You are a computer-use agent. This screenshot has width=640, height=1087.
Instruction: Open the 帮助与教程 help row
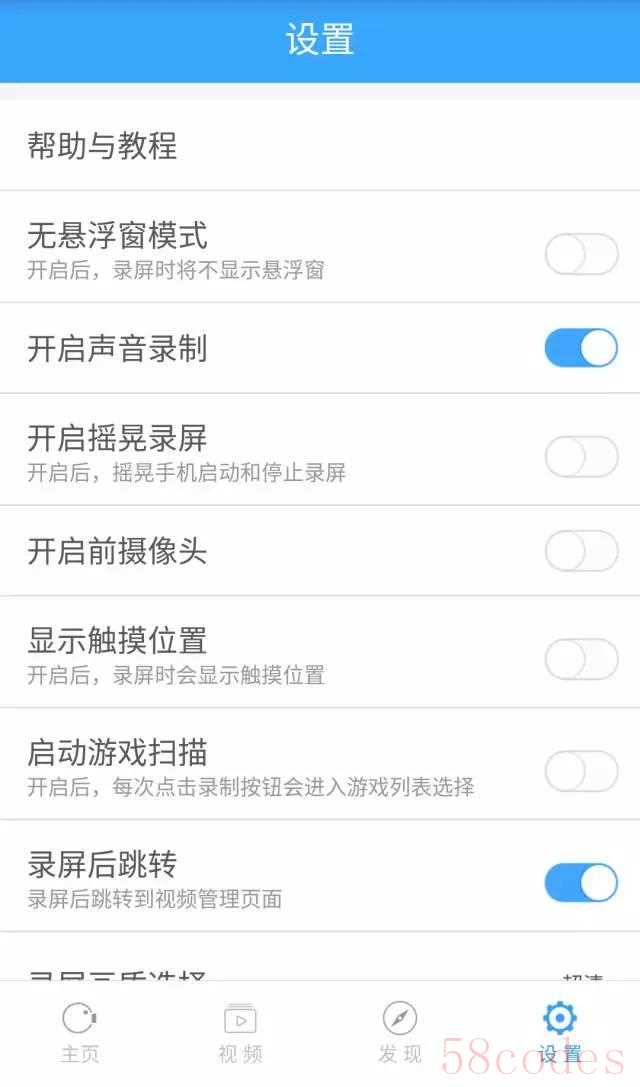[x=320, y=146]
